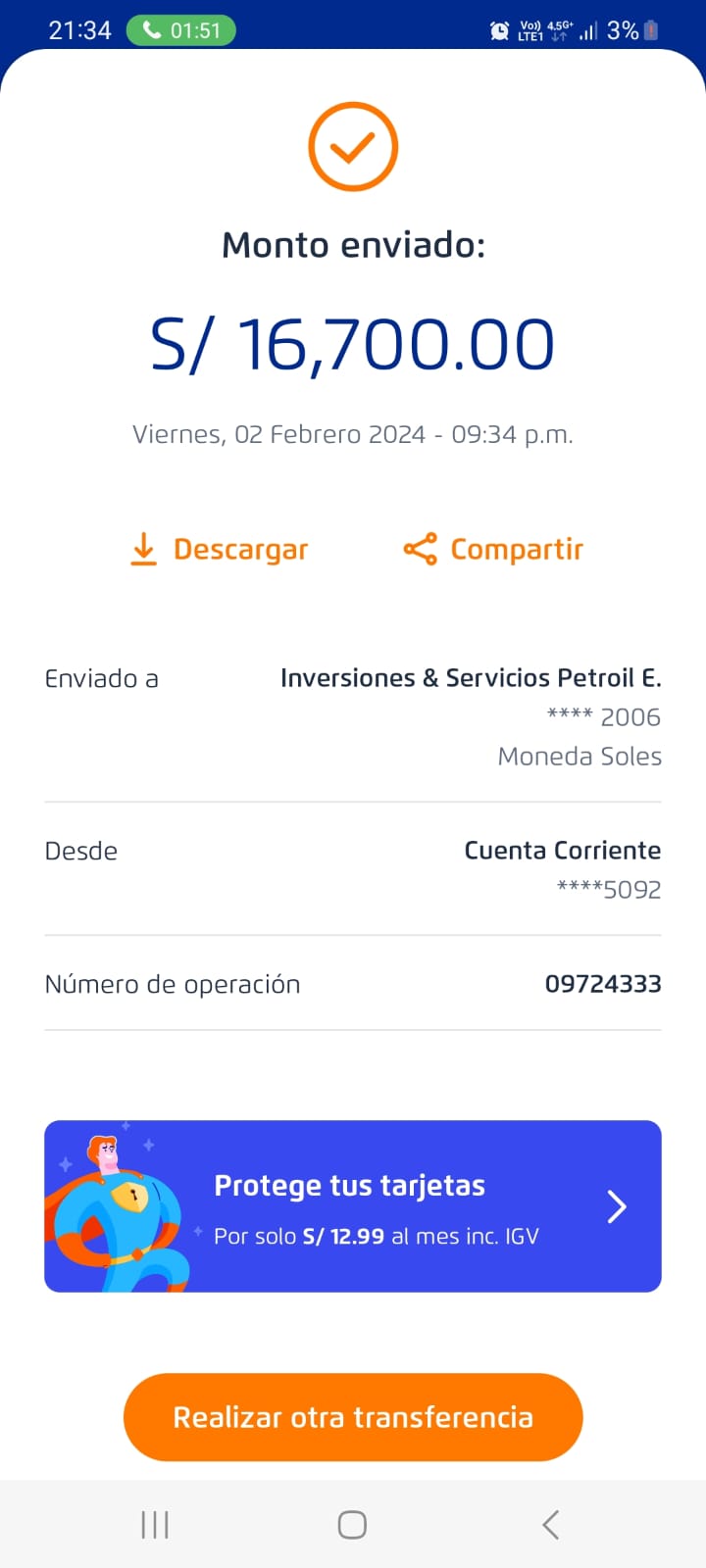706x1568 pixels.
Task: Open recent apps from navigation bar
Action: click(x=155, y=1525)
